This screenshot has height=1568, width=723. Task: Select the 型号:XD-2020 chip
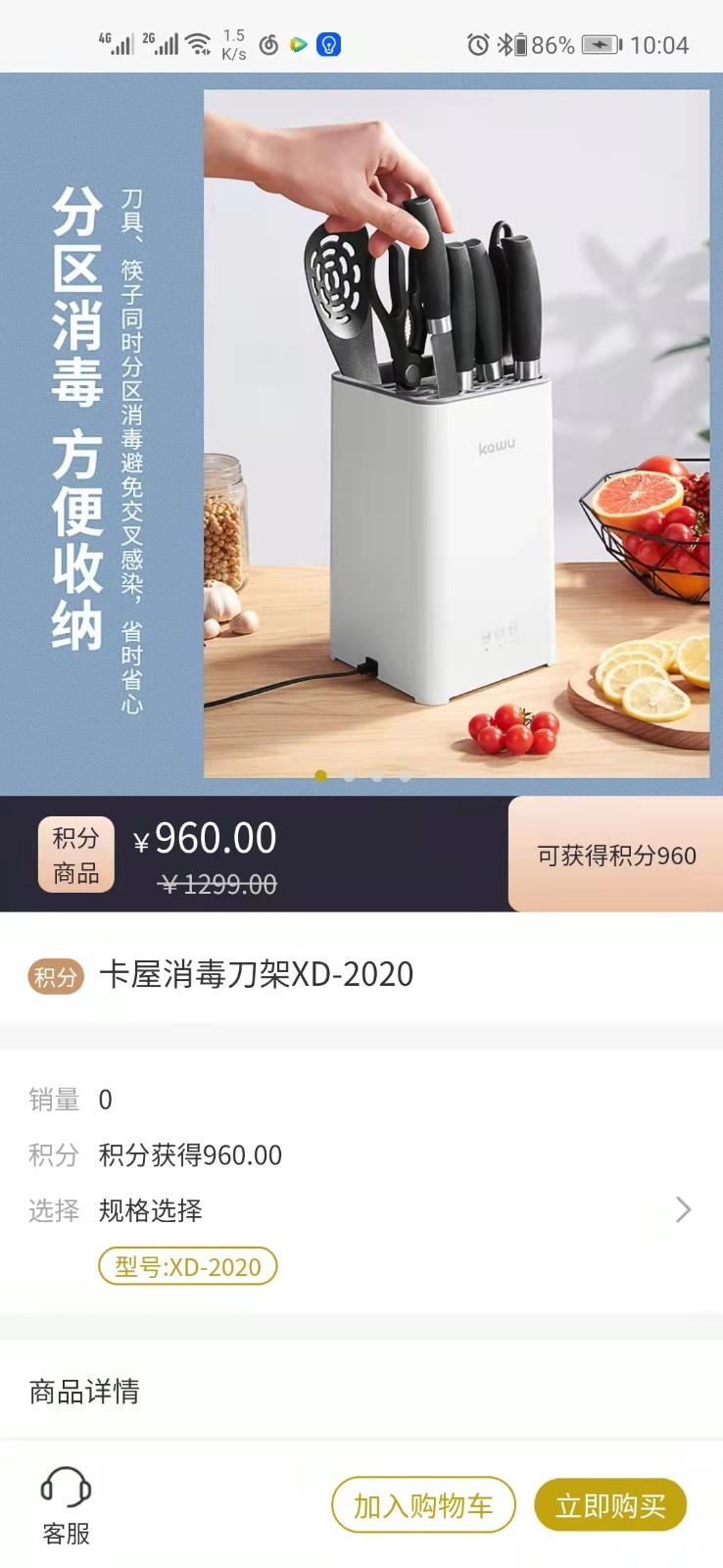pyautogui.click(x=188, y=1266)
